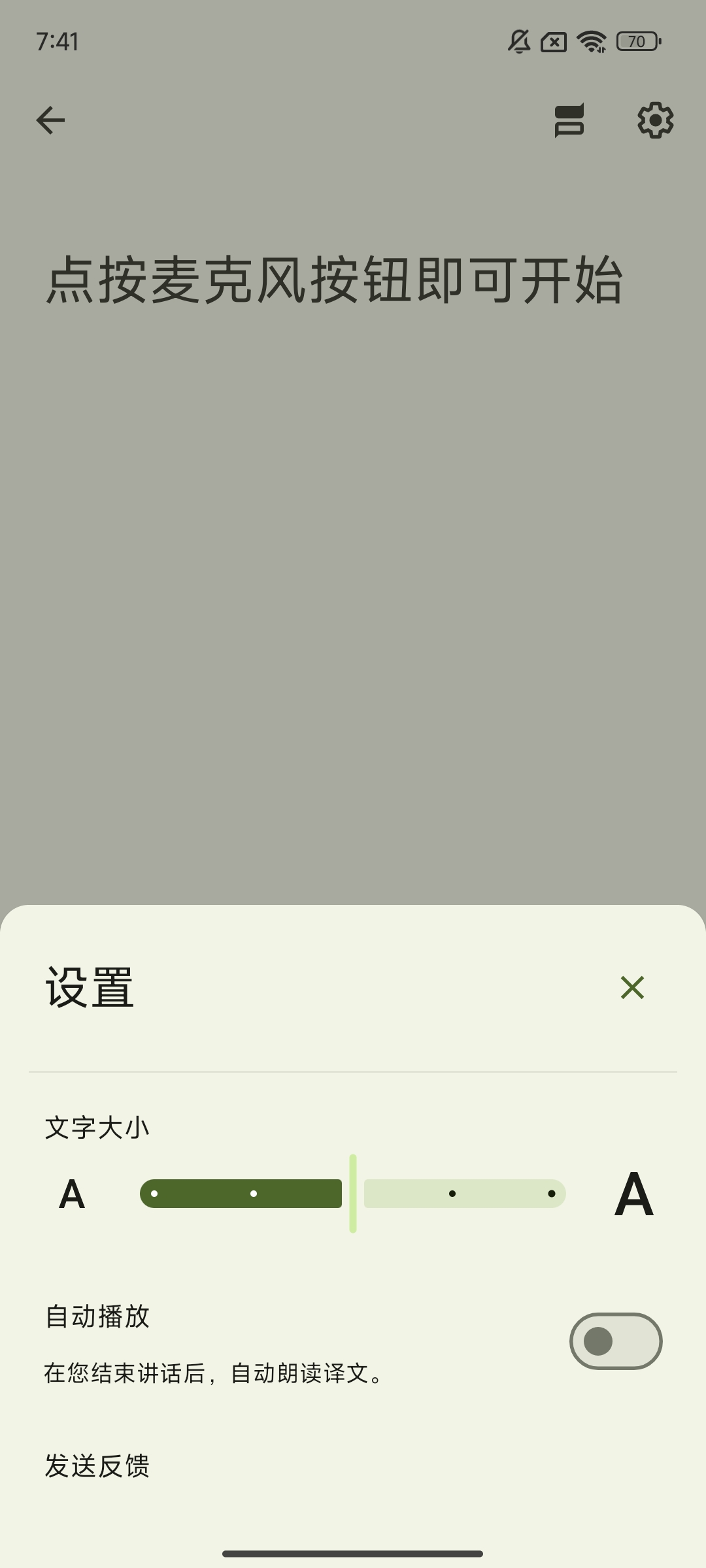Close the 设置 settings panel

pyautogui.click(x=632, y=987)
